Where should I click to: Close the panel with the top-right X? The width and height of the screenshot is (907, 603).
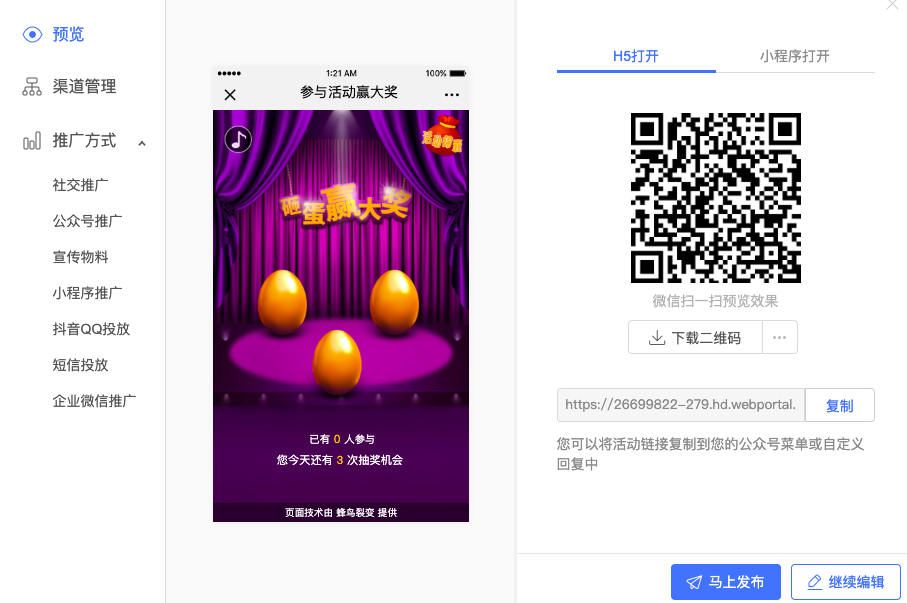pos(893,5)
